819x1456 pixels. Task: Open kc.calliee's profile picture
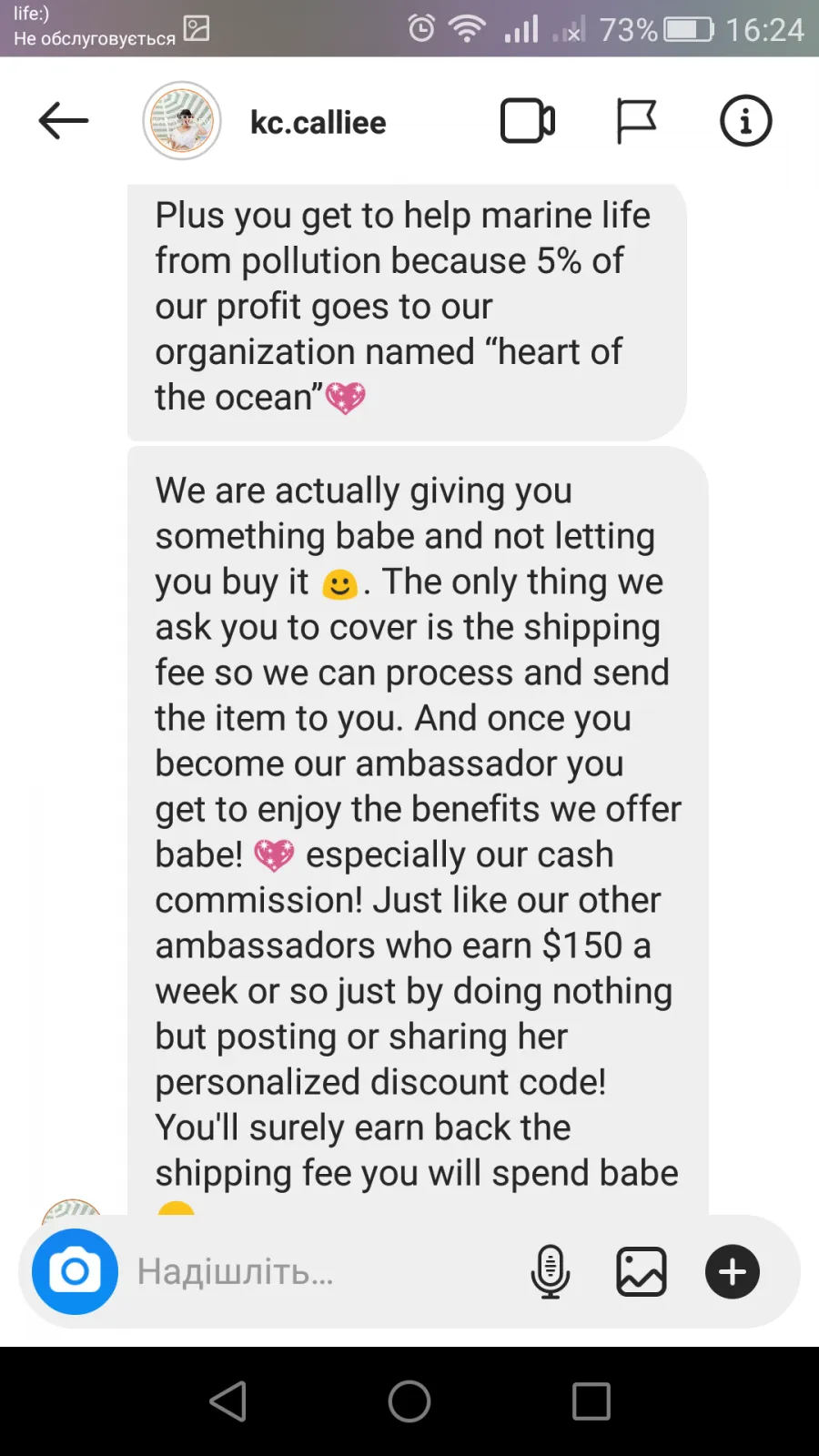click(x=182, y=121)
